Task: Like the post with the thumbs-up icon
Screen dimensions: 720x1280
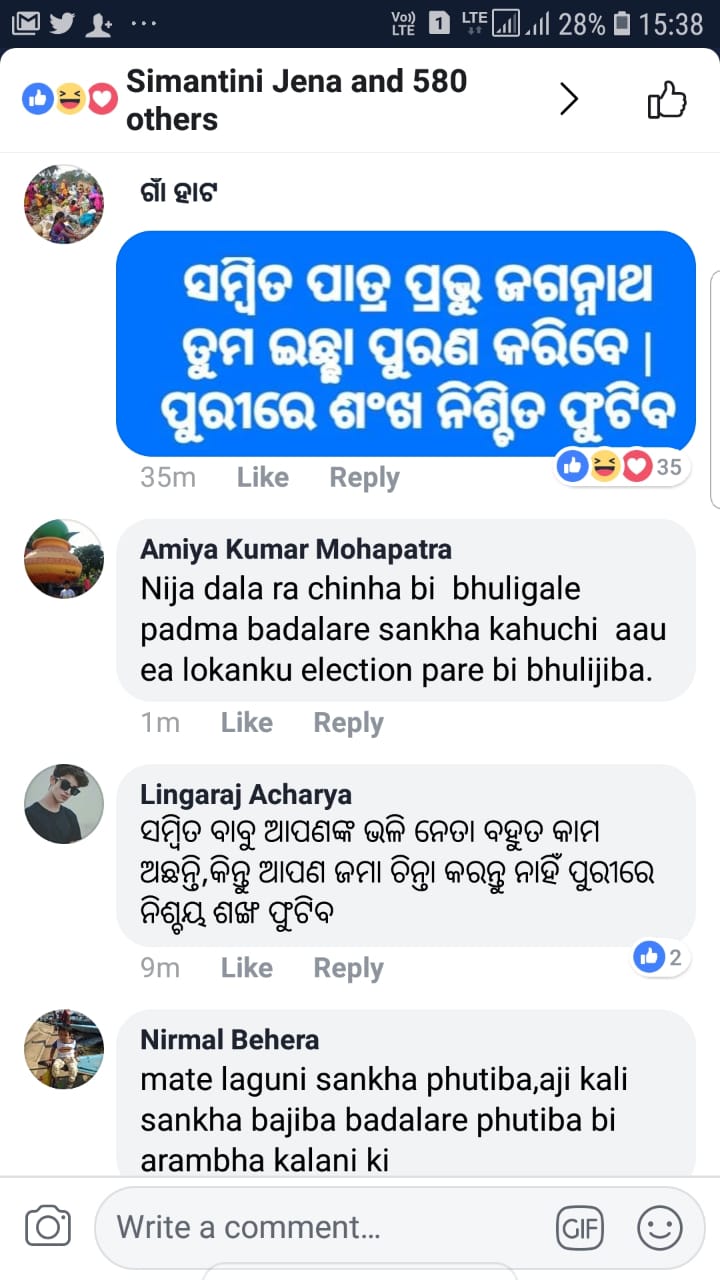Action: coord(667,100)
